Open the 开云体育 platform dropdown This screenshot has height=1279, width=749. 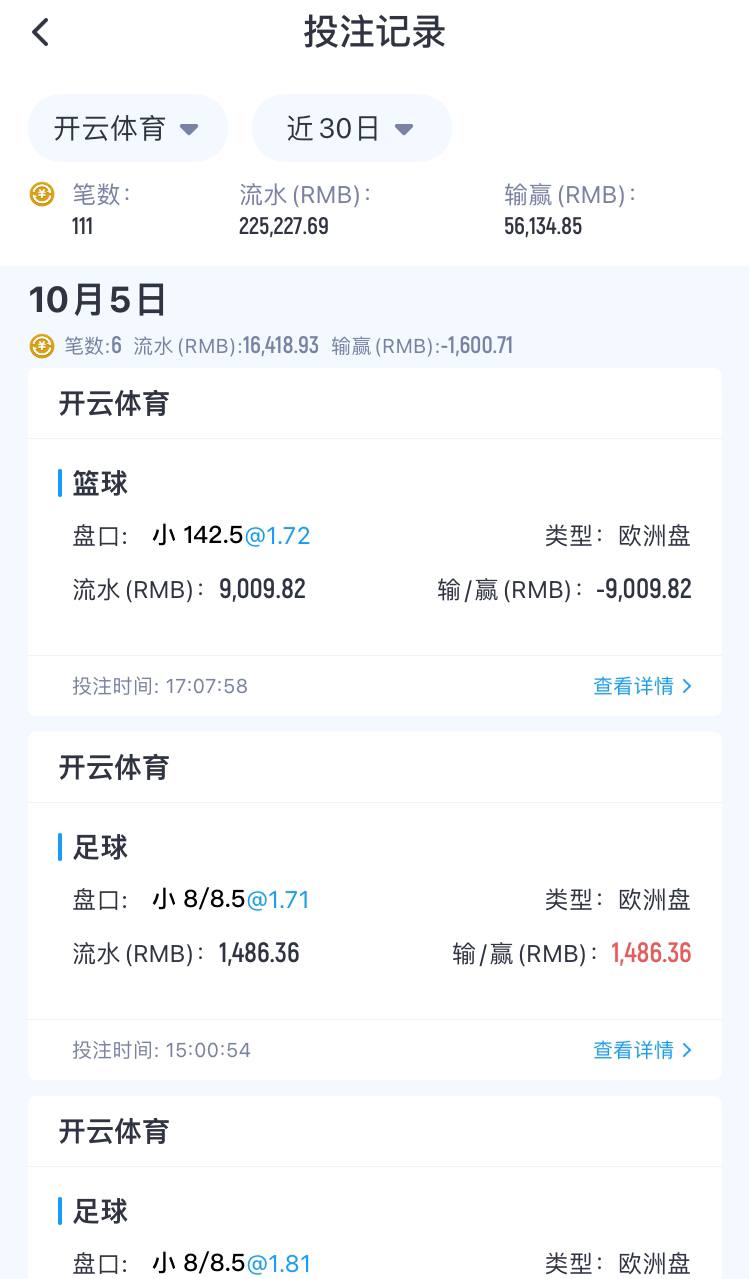(x=127, y=127)
